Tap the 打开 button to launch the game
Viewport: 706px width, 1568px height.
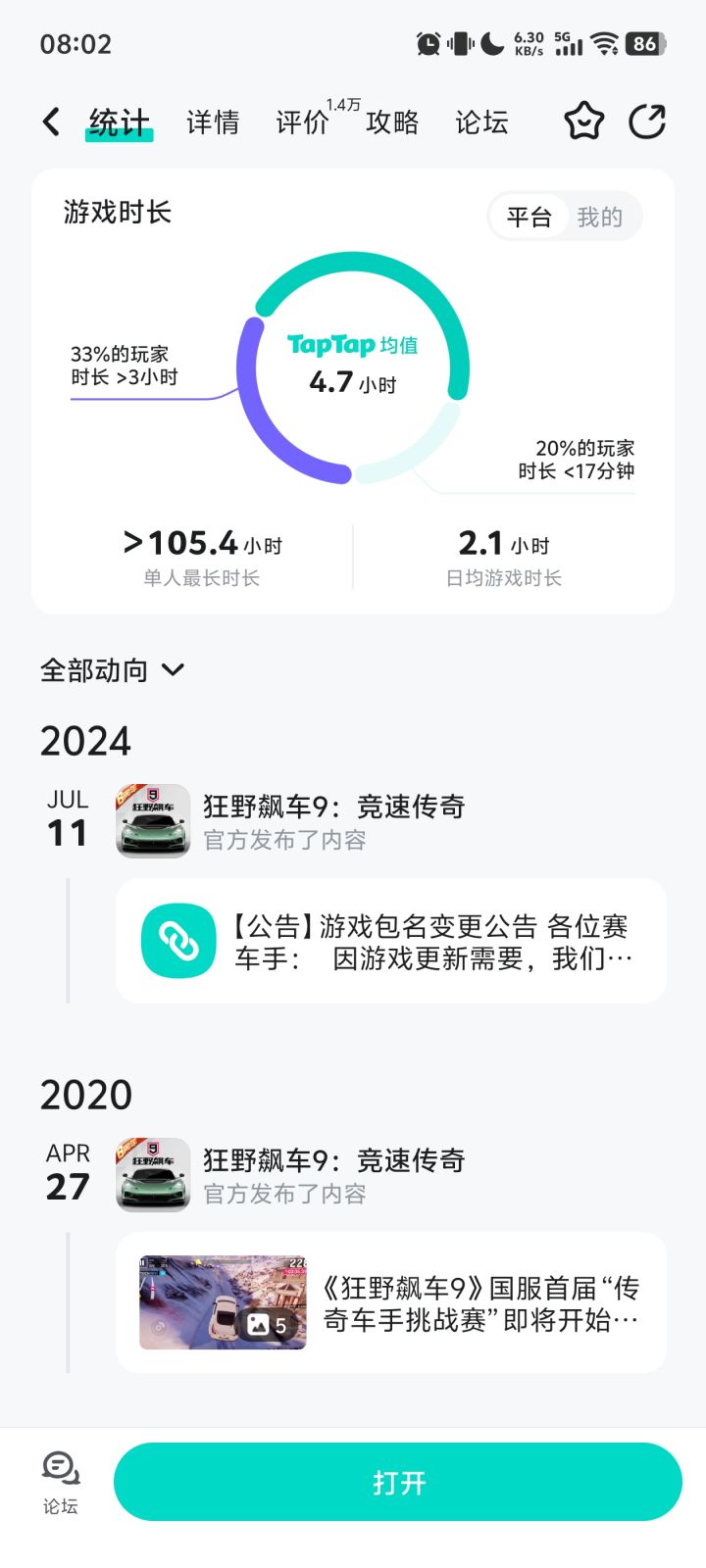(398, 1482)
